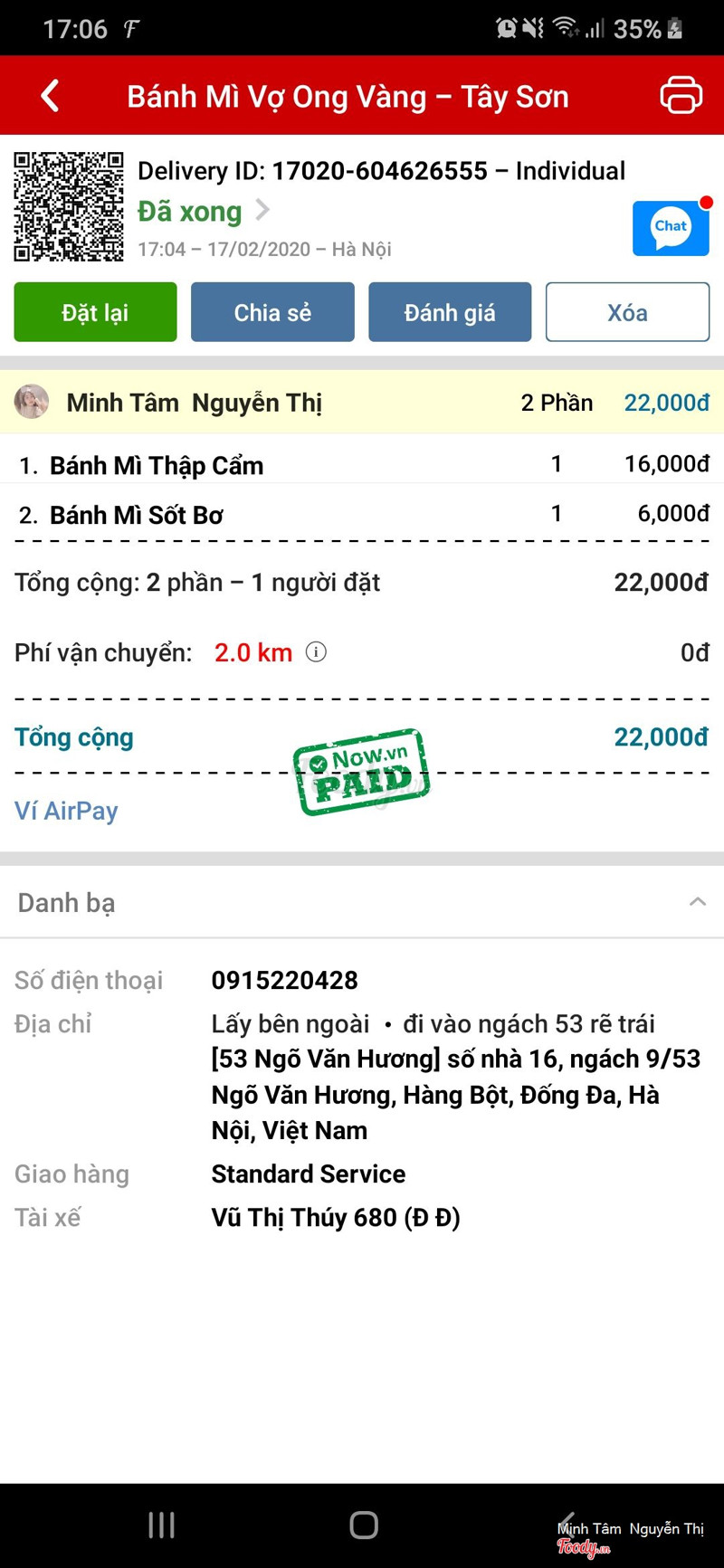Go to the system home screen
This screenshot has height=1568, width=724.
point(363,1525)
